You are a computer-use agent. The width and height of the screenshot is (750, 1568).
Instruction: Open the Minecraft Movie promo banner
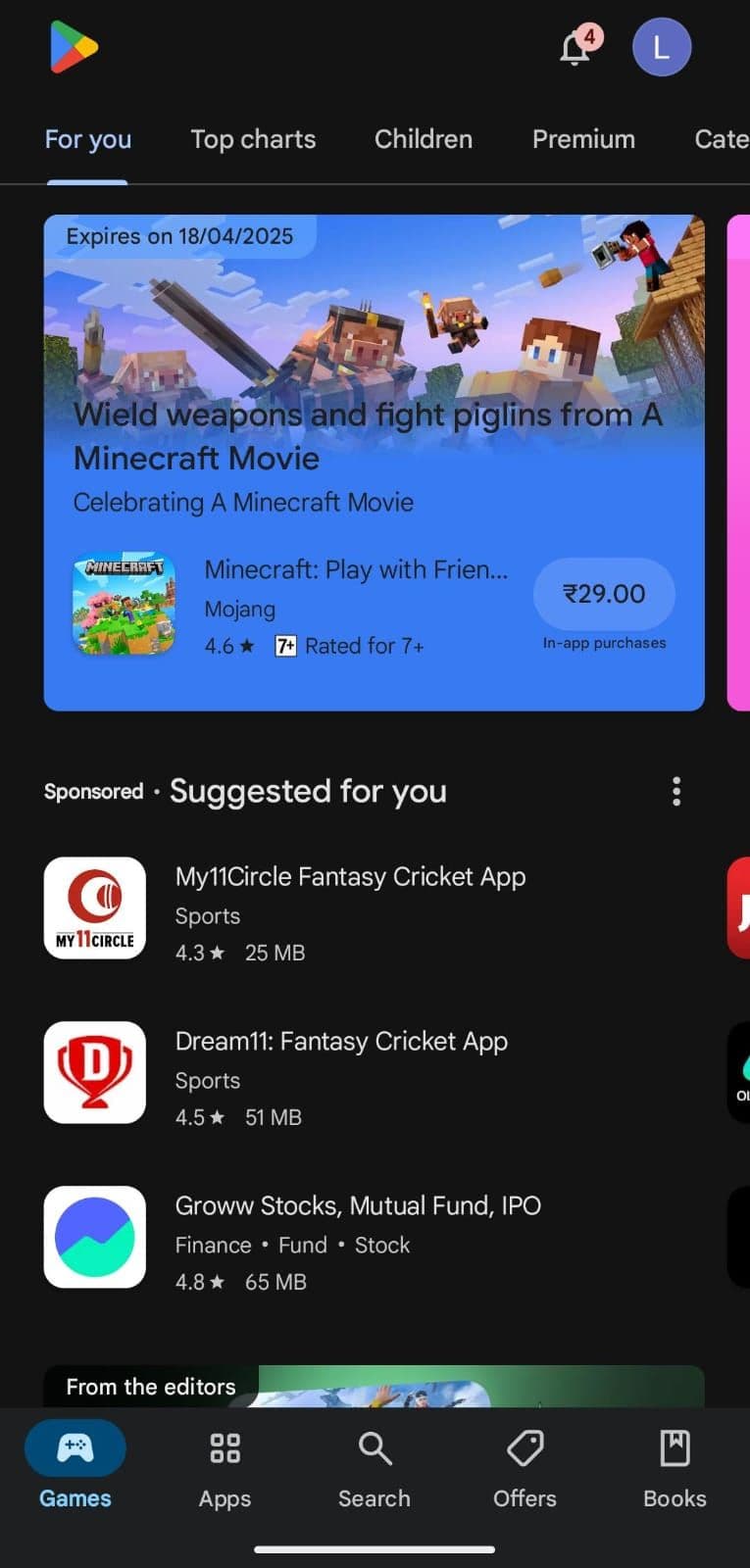pyautogui.click(x=373, y=392)
